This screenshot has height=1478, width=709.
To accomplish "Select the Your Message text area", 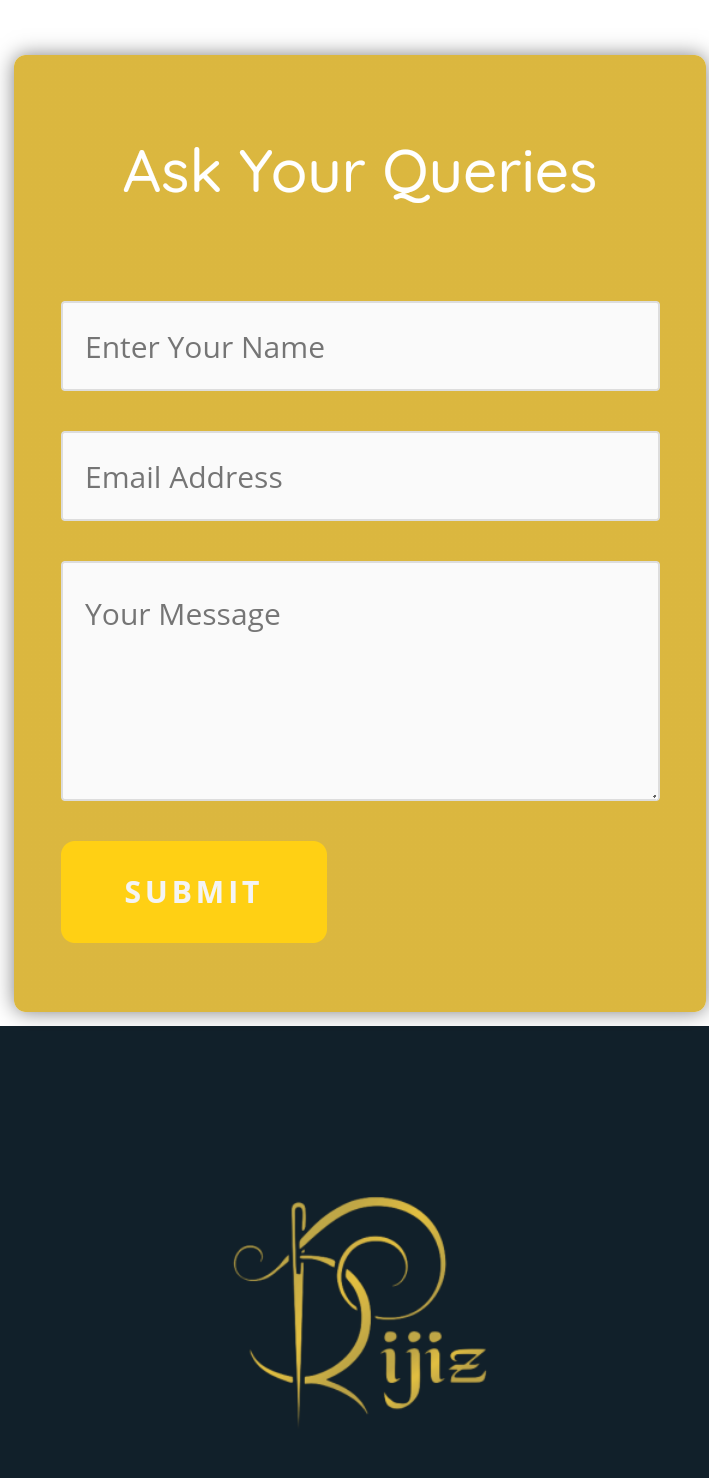I will click(360, 681).
